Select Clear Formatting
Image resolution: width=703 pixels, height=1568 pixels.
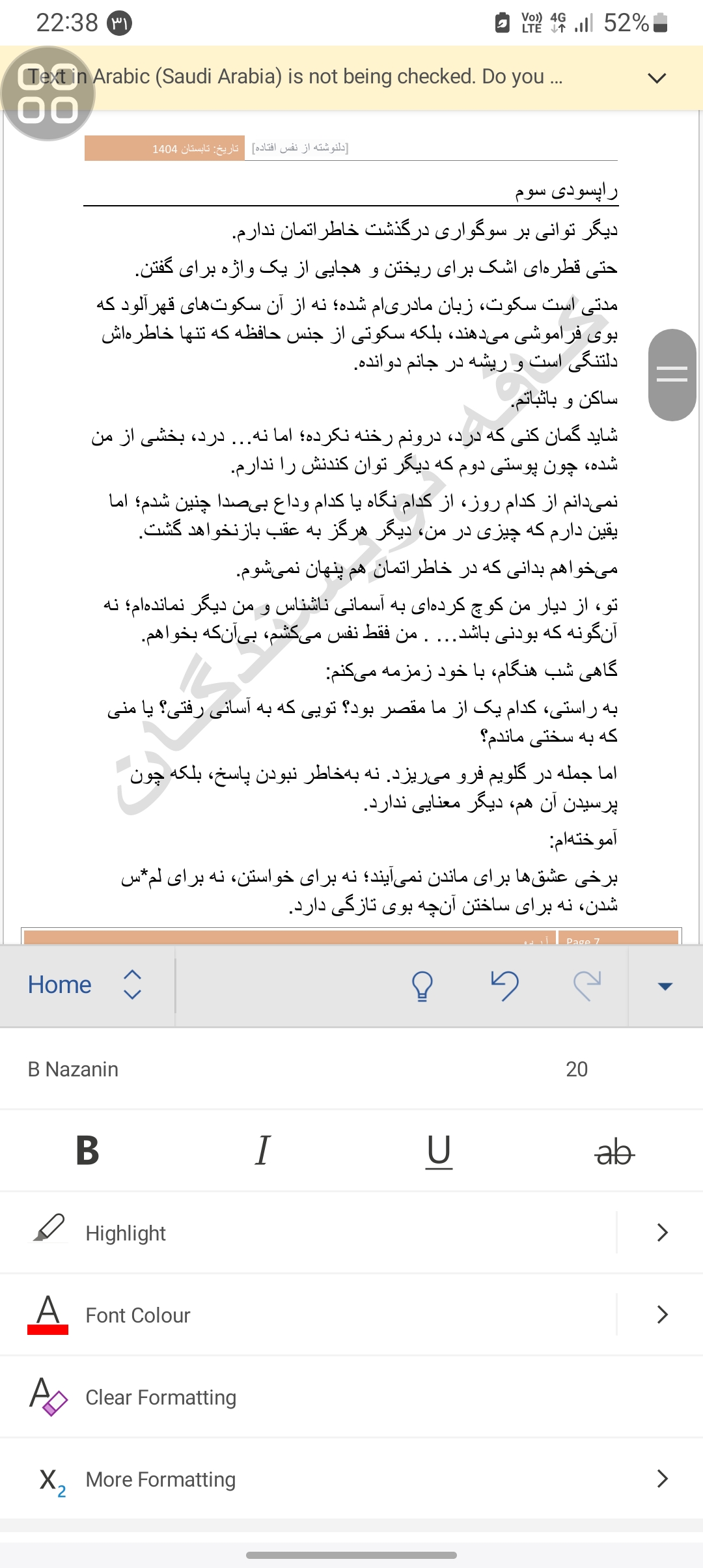pyautogui.click(x=351, y=1397)
